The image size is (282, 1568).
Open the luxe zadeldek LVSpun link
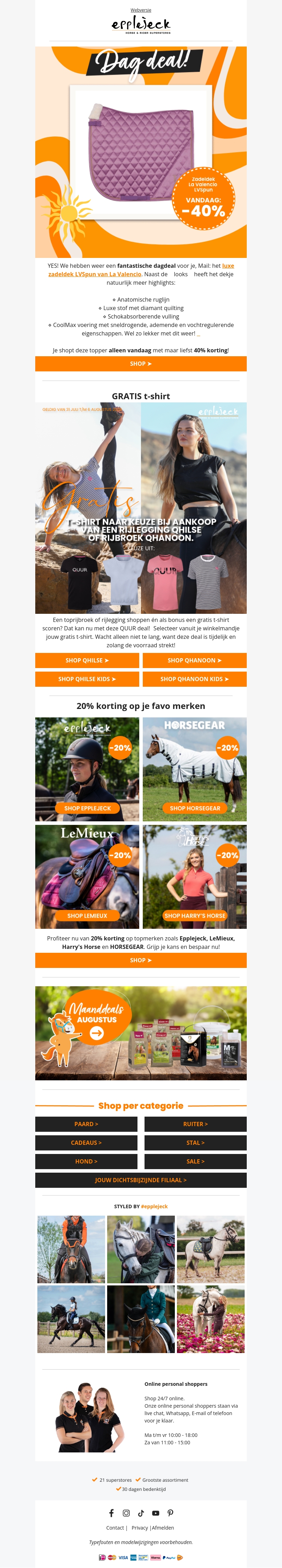94,274
